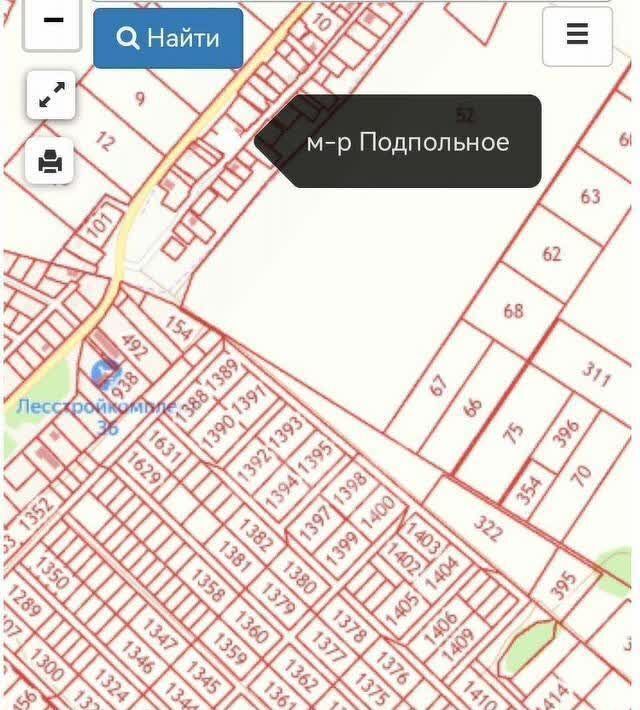Screen dimensions: 640x710
Task: Zoom out the map with minus button
Action: pos(52,22)
